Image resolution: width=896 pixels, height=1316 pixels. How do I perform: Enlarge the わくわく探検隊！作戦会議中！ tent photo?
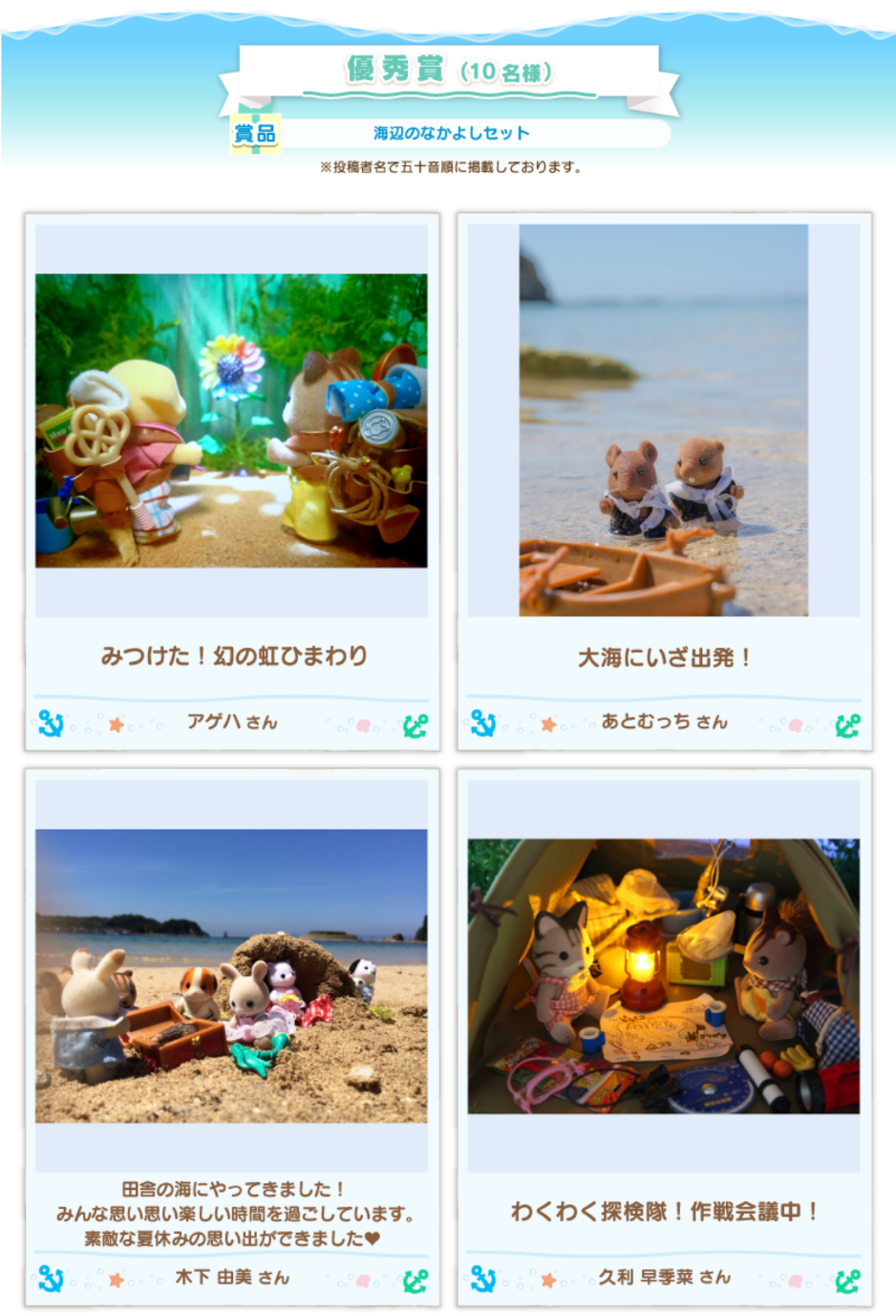[x=663, y=976]
